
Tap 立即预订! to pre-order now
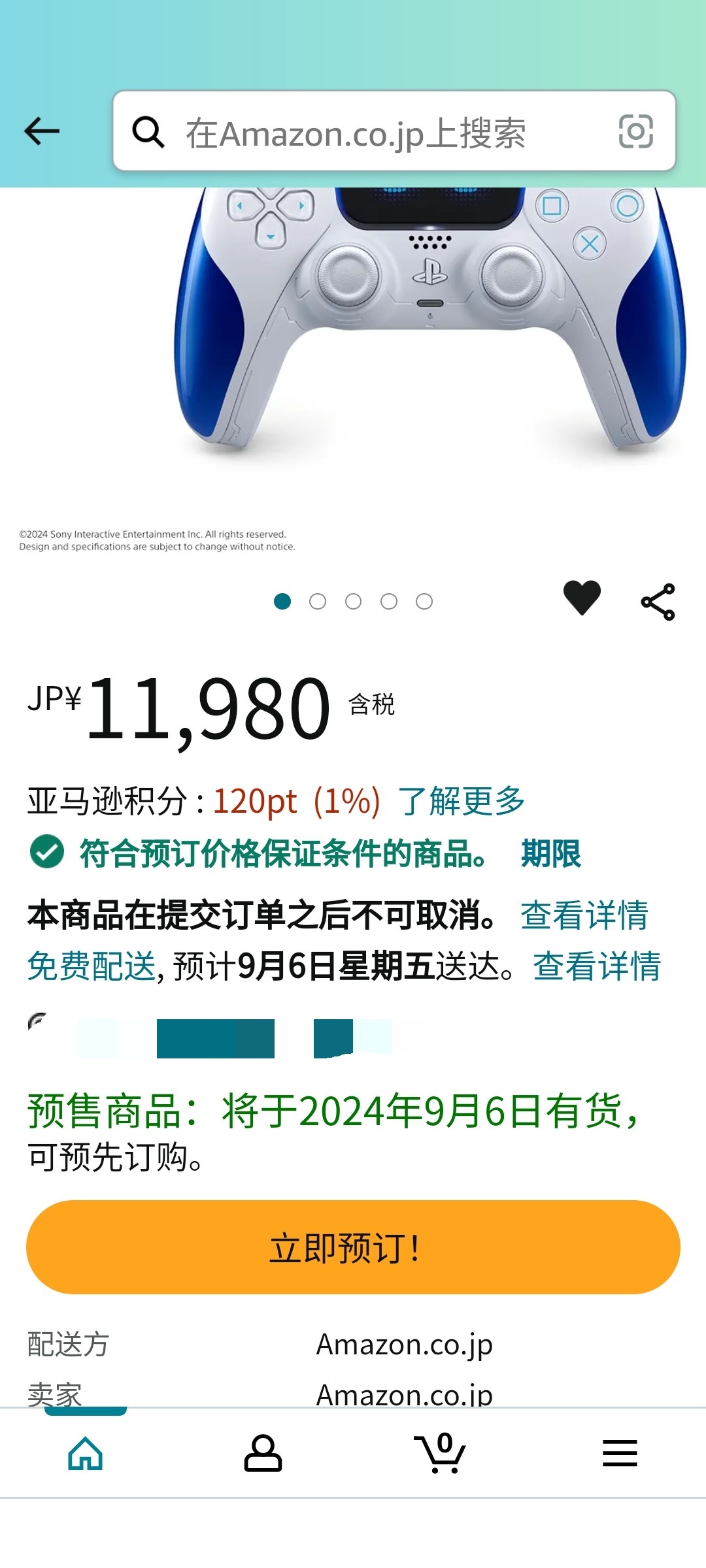click(x=353, y=1247)
